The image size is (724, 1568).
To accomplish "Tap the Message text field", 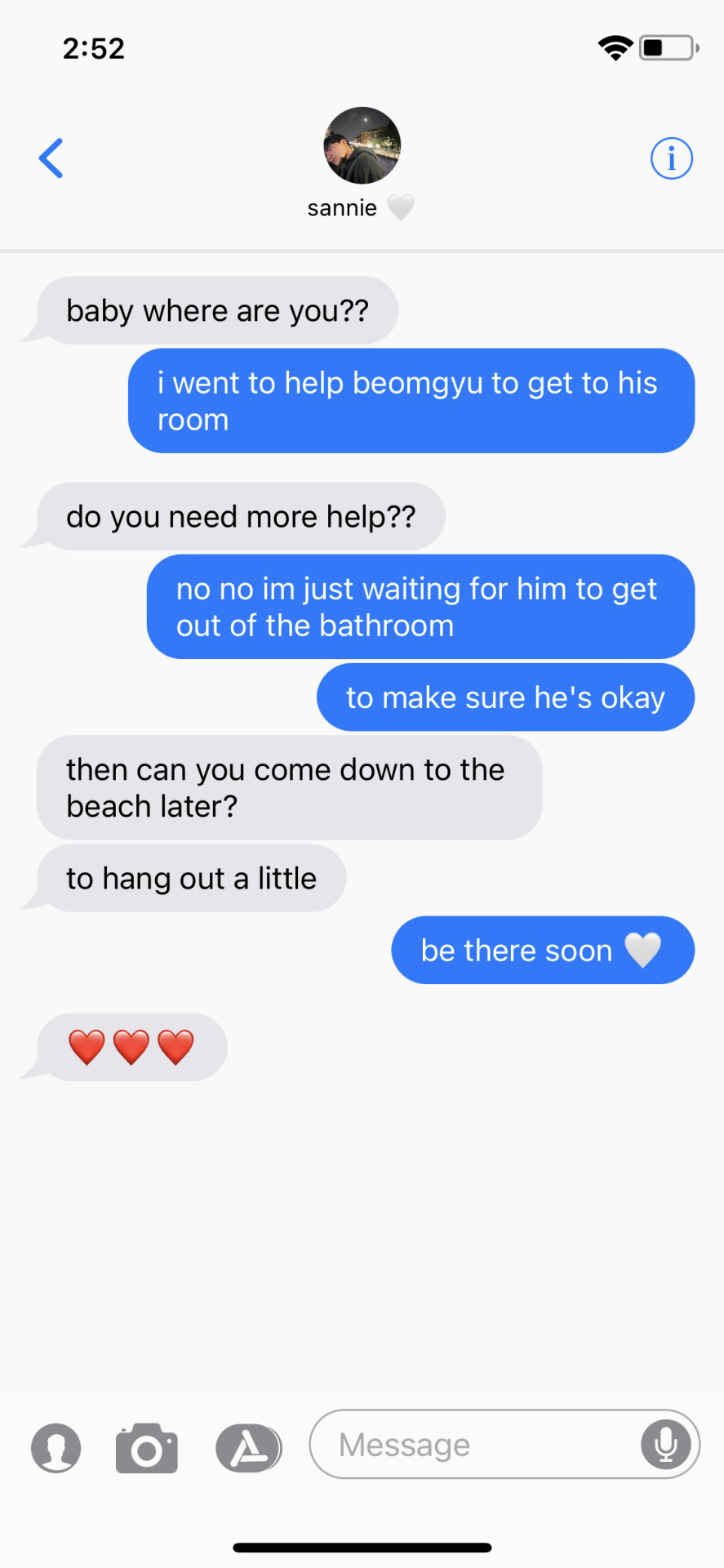I will [x=482, y=1445].
